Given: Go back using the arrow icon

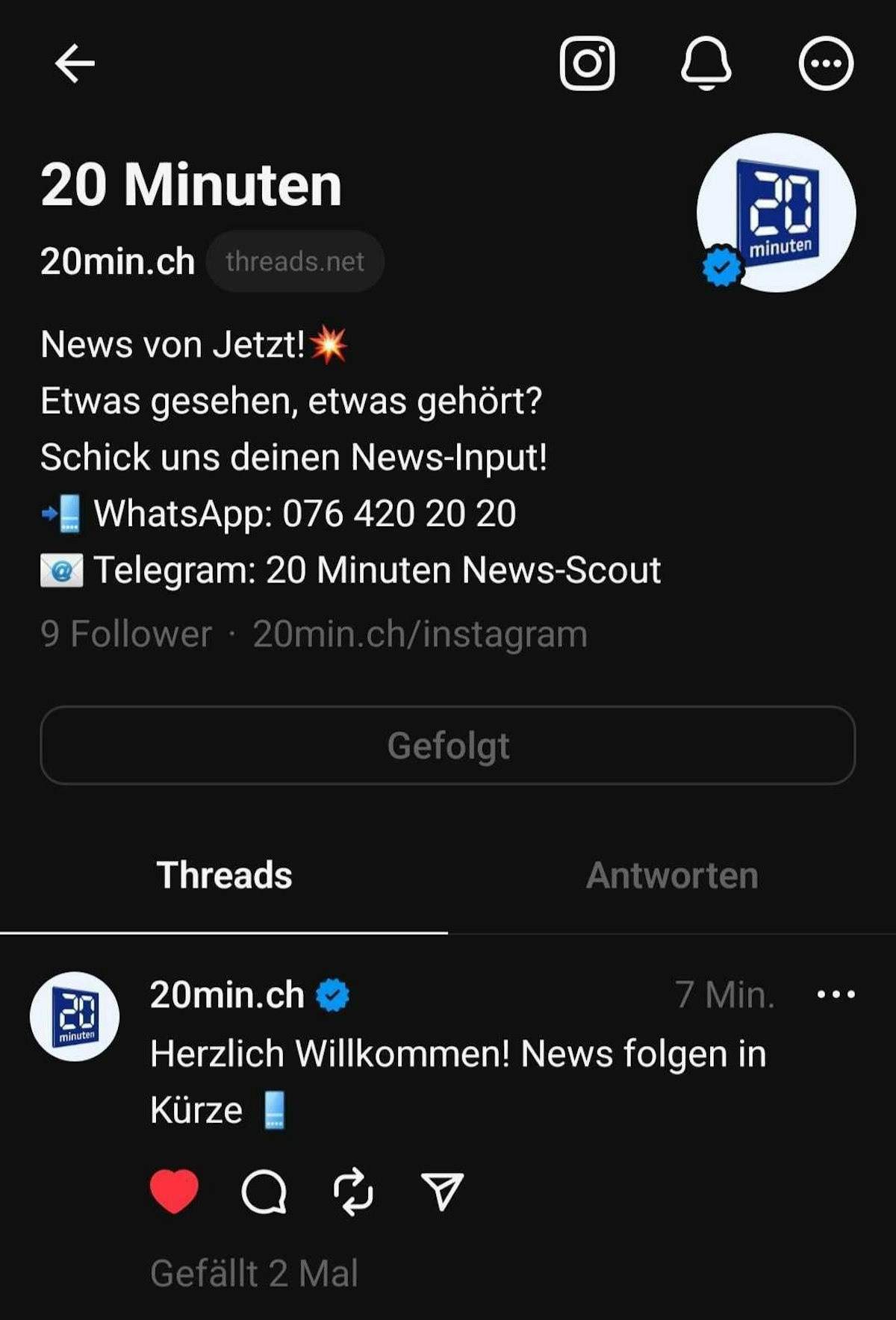Looking at the screenshot, I should click(75, 63).
